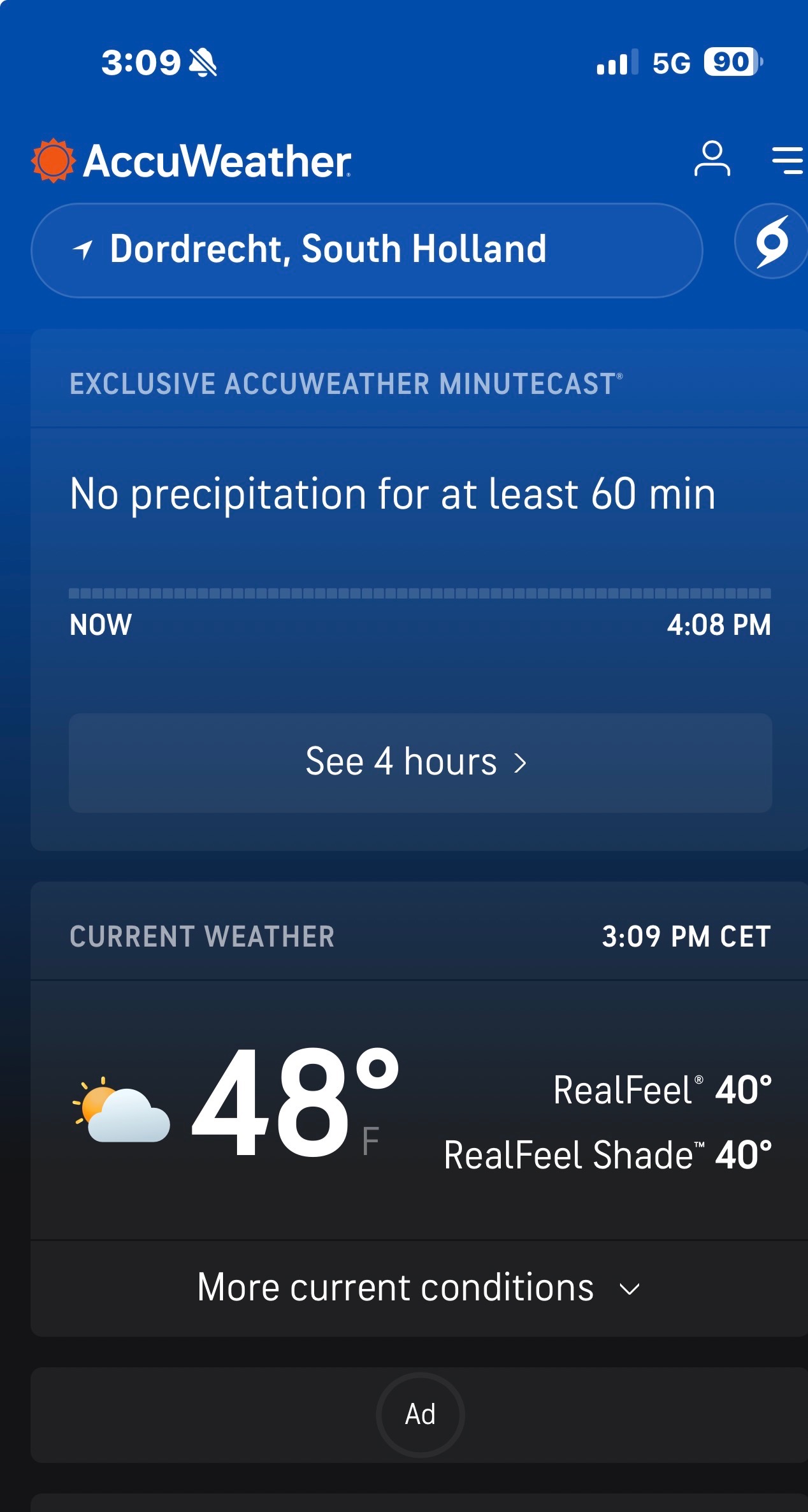Open the hurricane tracker icon
The width and height of the screenshot is (808, 1512).
[772, 242]
